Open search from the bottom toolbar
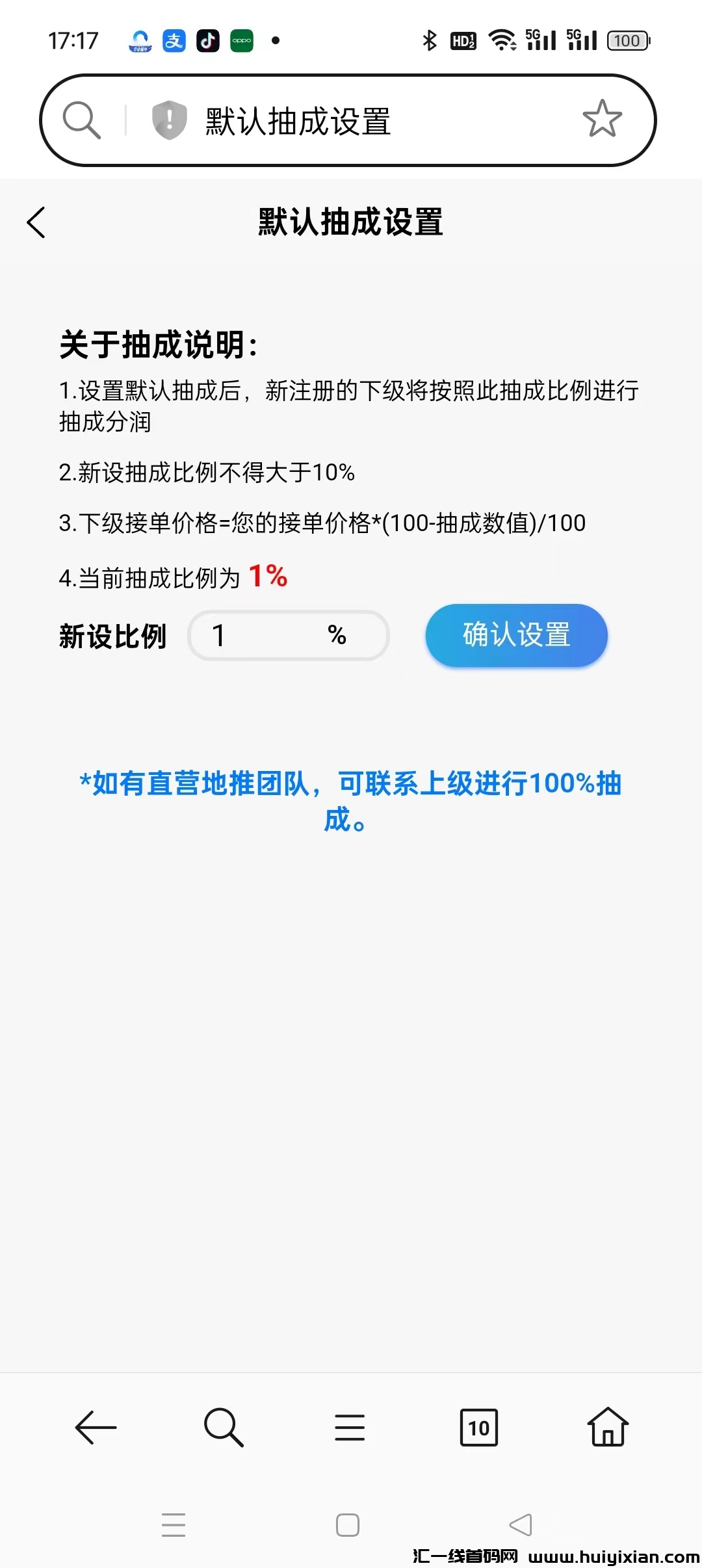The image size is (702, 1568). tap(223, 1428)
